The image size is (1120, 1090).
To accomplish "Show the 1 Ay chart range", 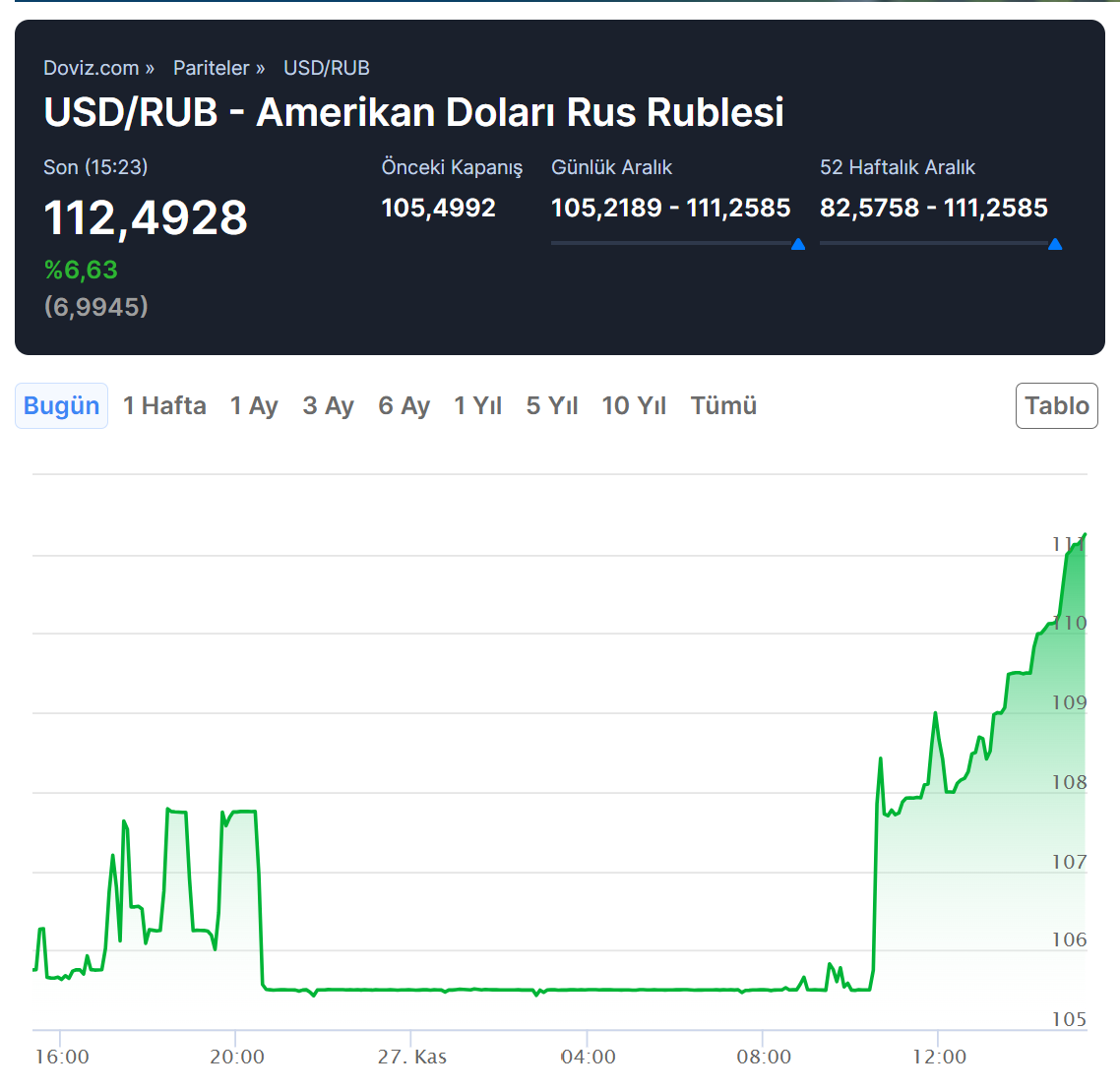I will [254, 406].
